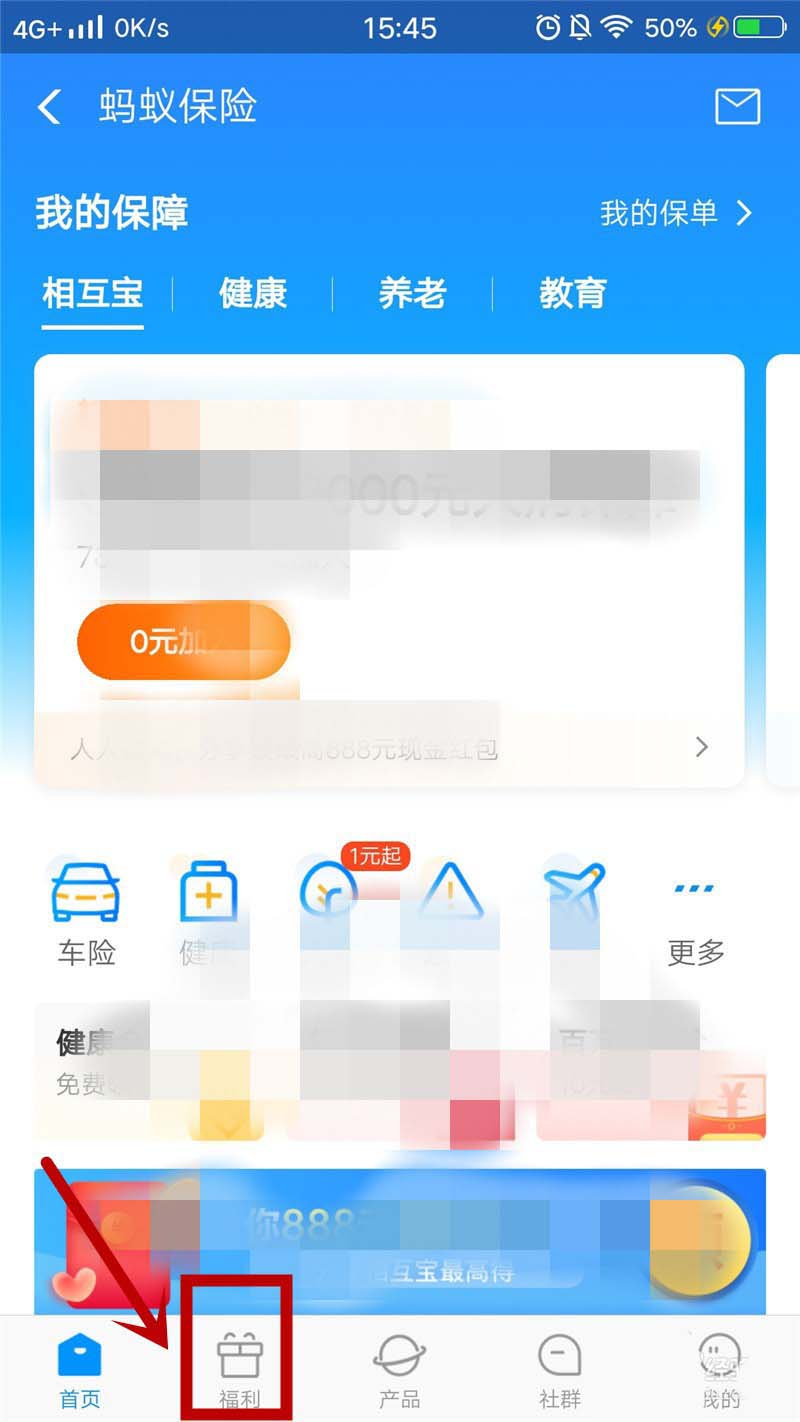Switch to the 教育 tab

572,293
